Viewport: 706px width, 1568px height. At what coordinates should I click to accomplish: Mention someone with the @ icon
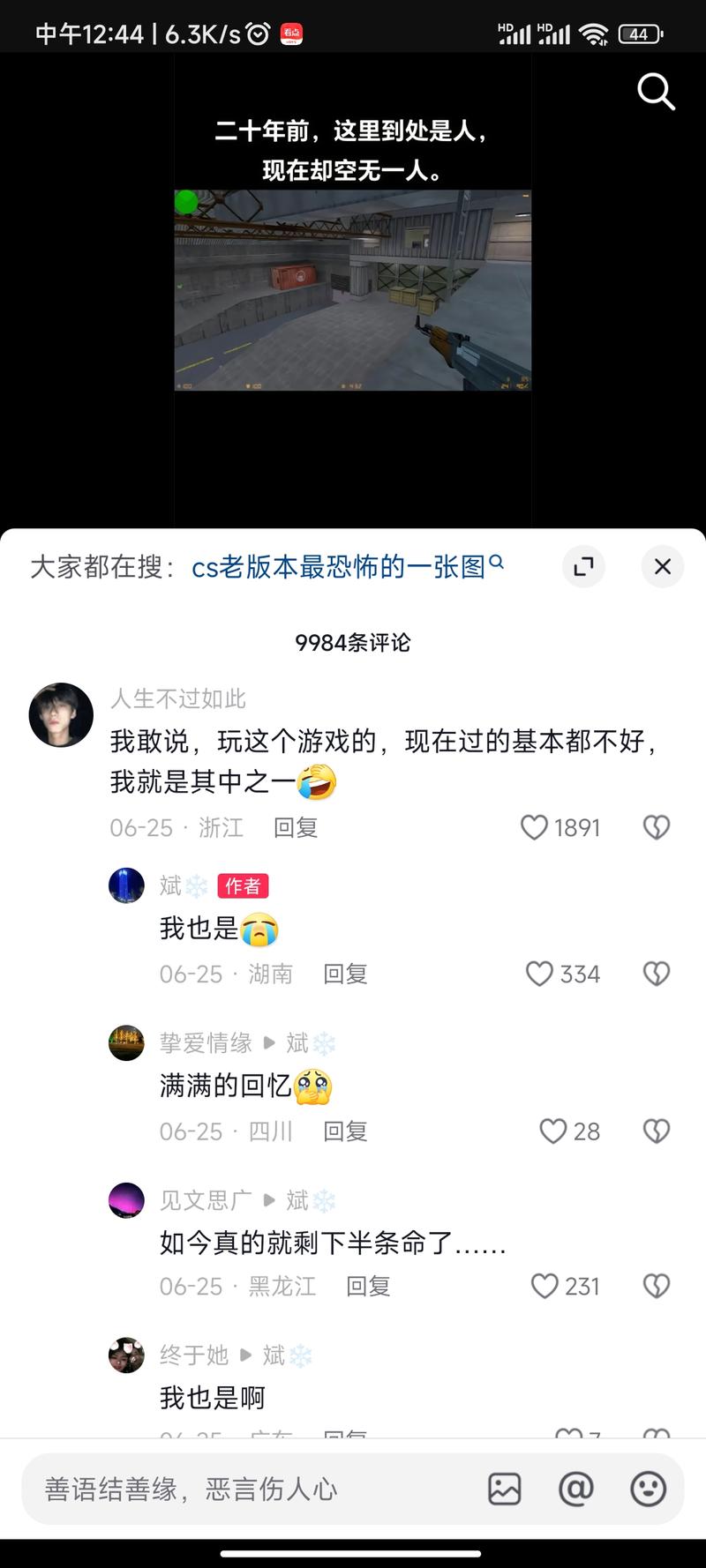575,1490
